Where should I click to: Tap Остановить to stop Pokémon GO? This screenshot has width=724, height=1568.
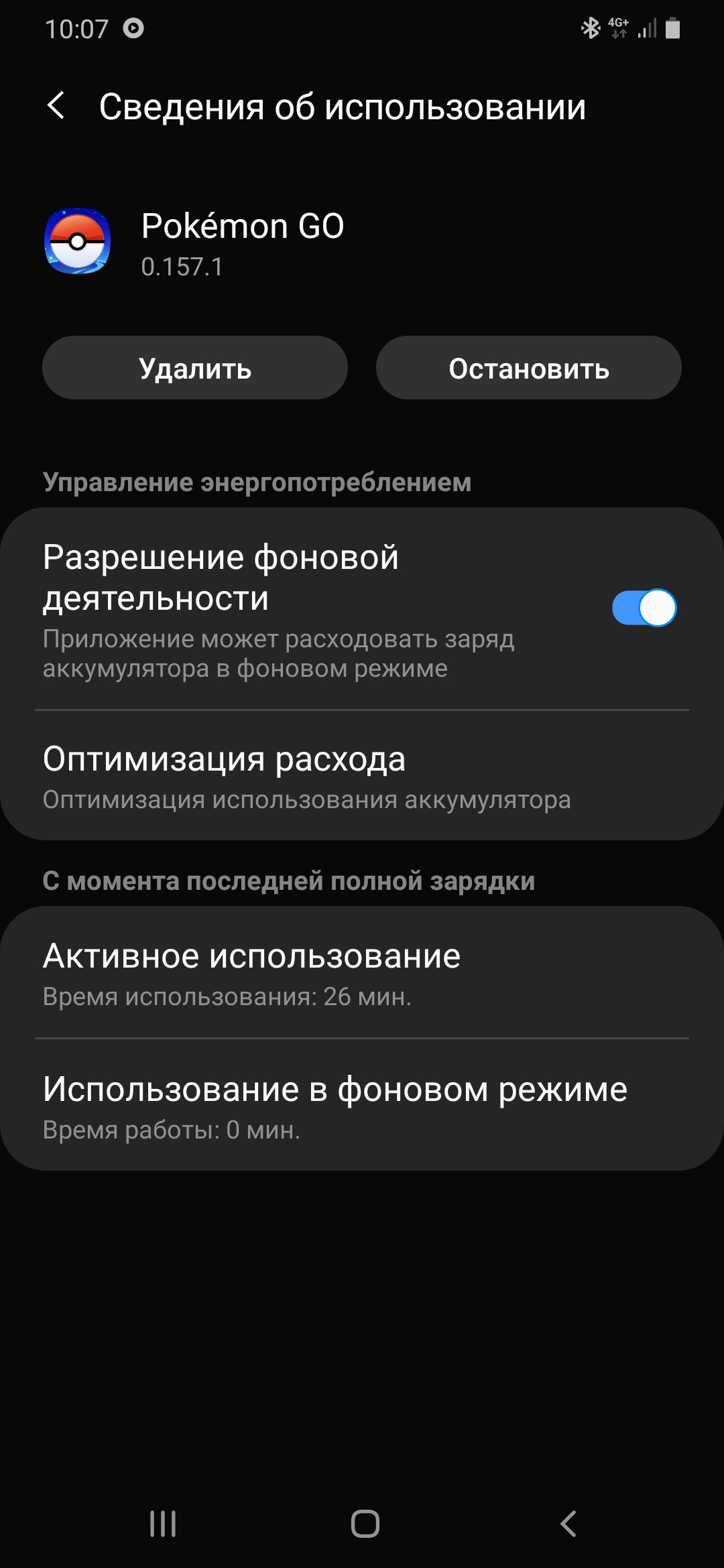pos(528,369)
